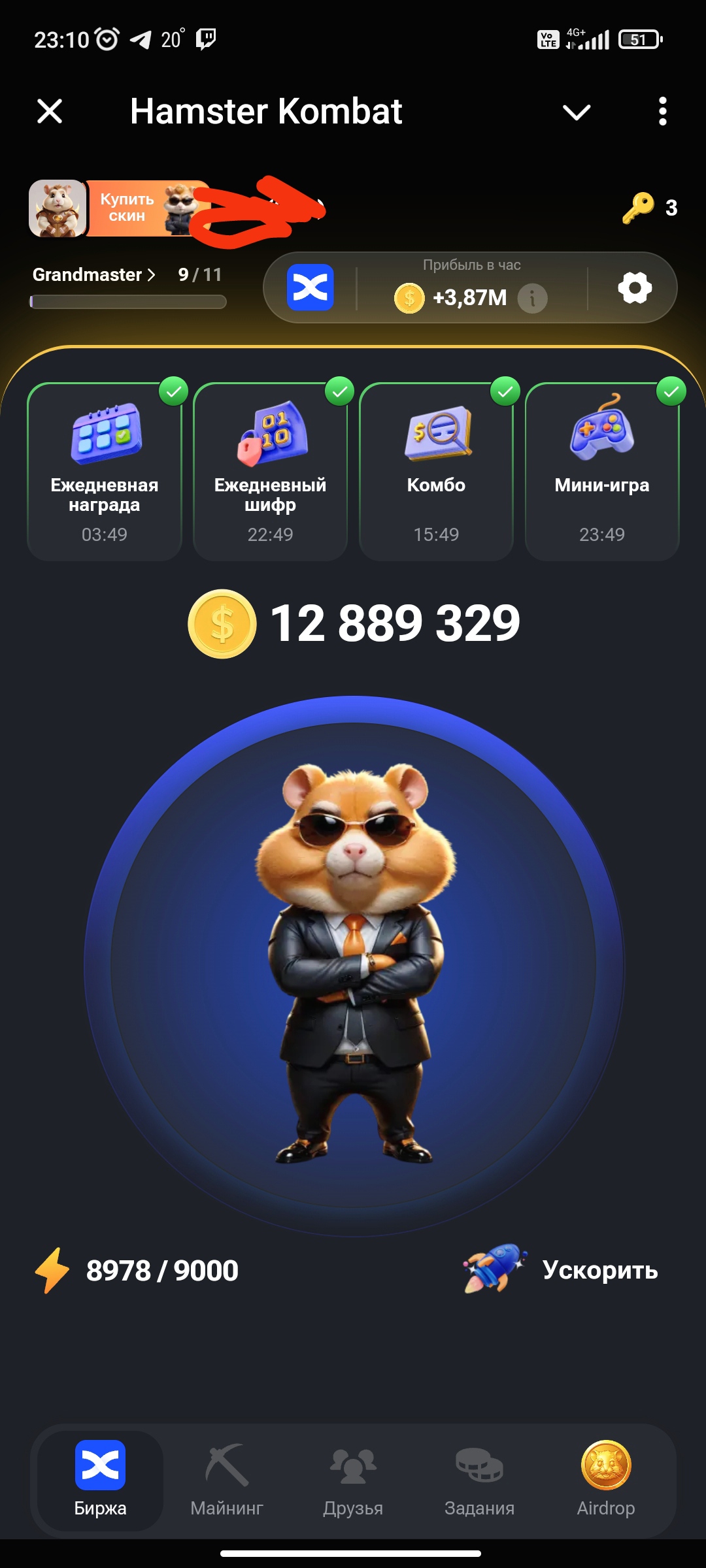Screen dimensions: 706x1568
Task: Open Ежедневный шифр card
Action: (x=270, y=472)
